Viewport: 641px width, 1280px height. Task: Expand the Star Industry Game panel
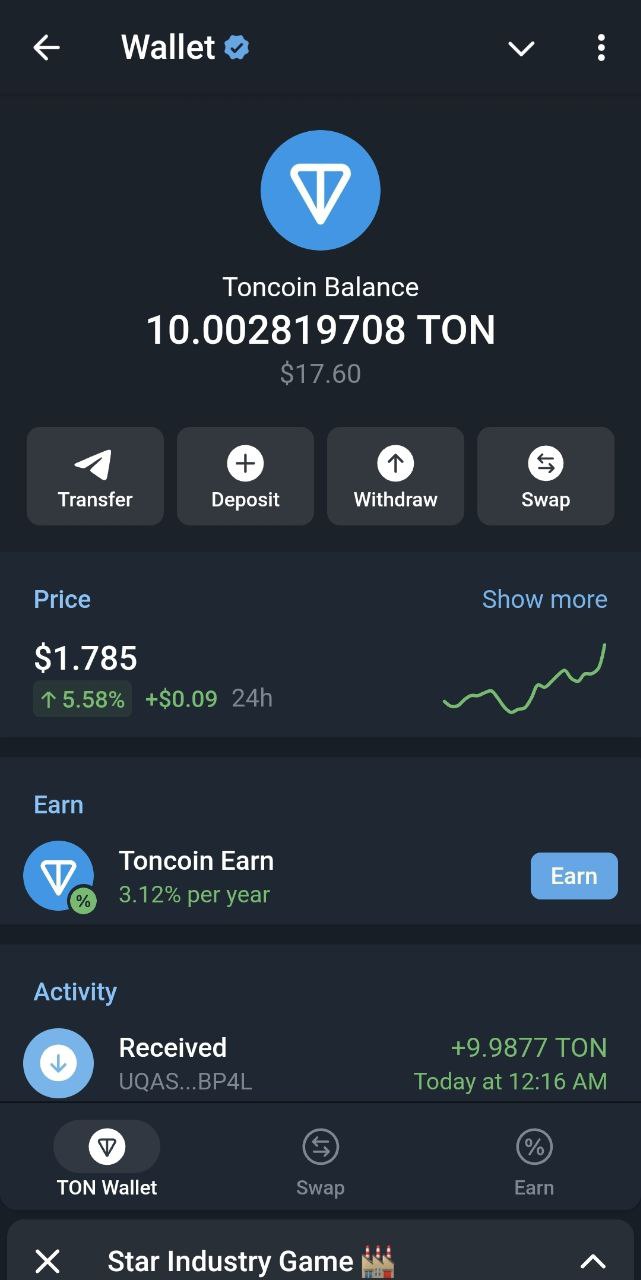593,1260
